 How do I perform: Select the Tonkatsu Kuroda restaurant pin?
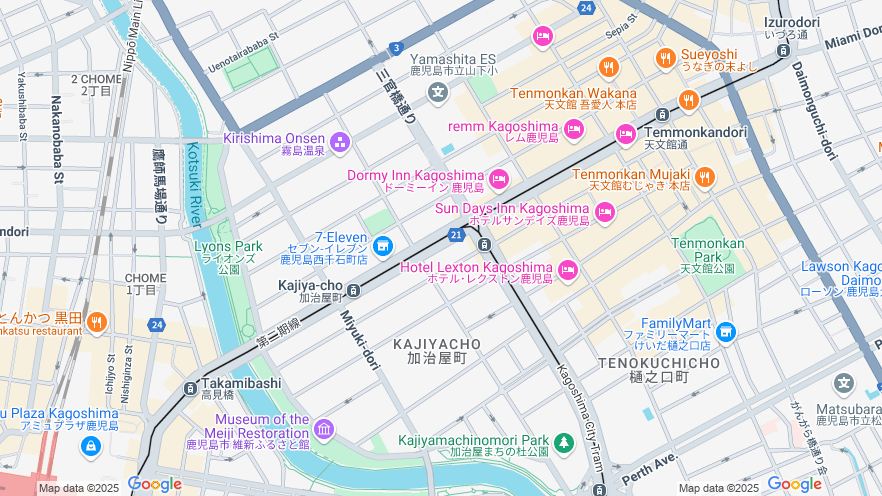96,322
